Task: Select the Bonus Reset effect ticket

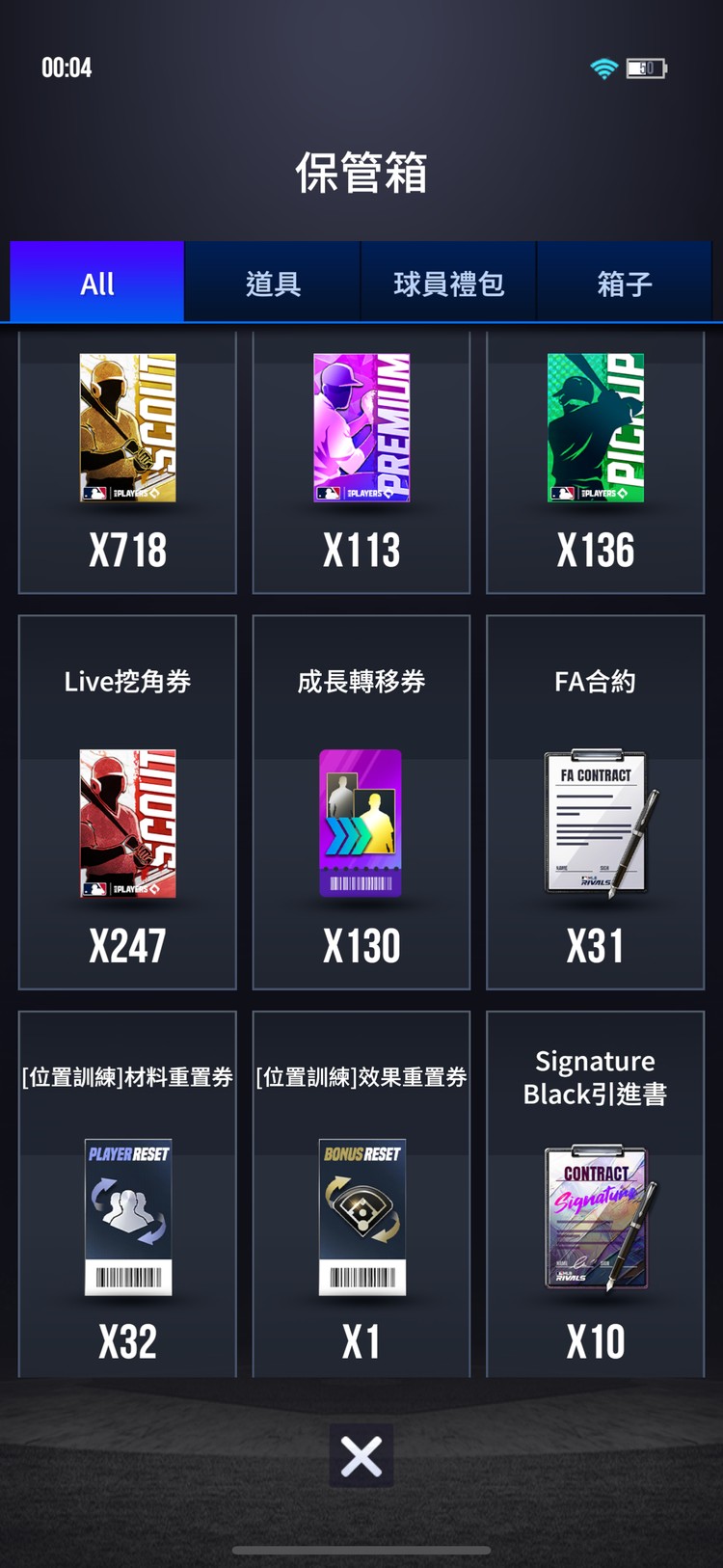Action: point(361,1215)
